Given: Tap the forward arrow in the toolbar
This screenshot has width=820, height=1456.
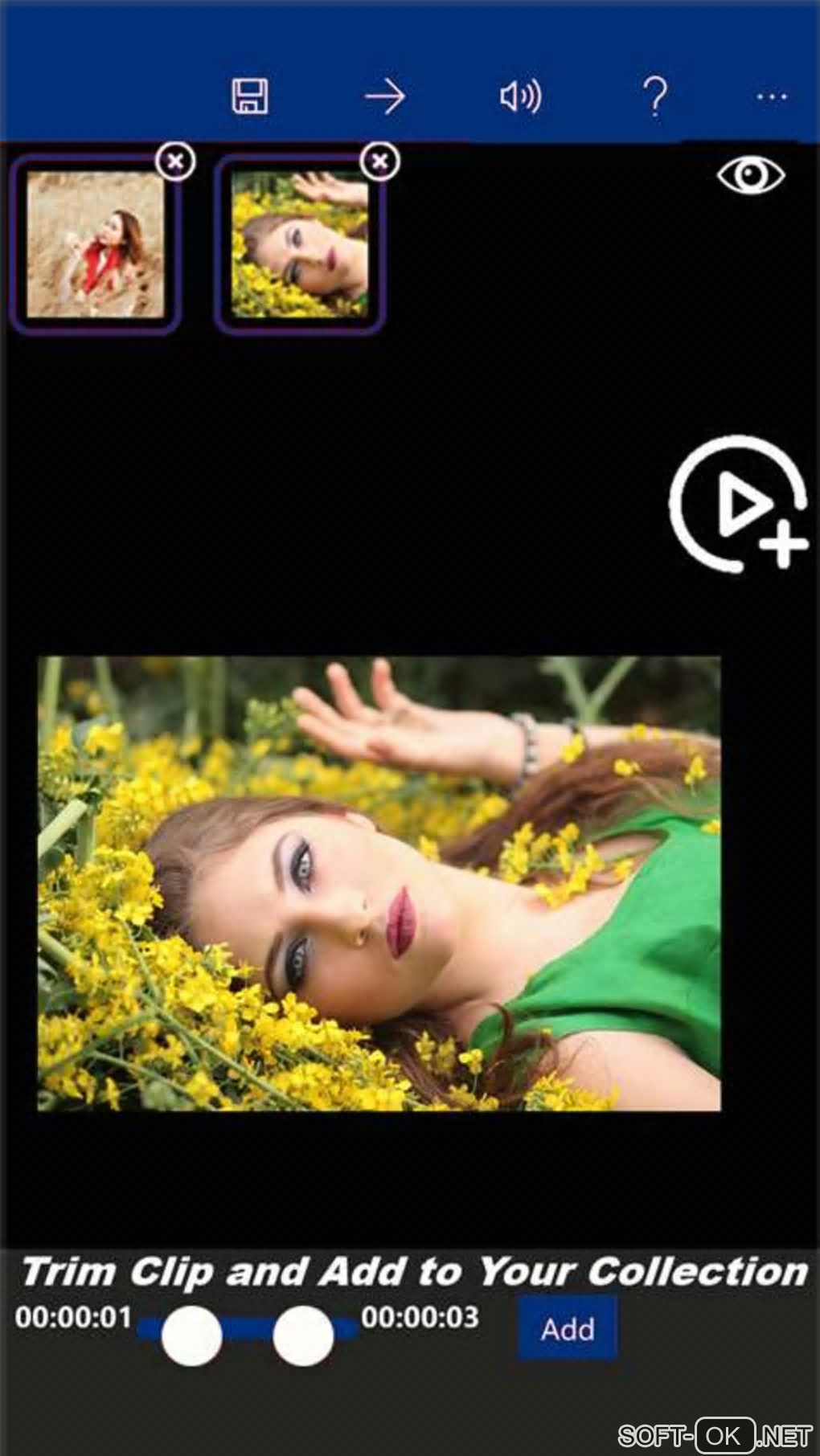Looking at the screenshot, I should click(x=384, y=96).
